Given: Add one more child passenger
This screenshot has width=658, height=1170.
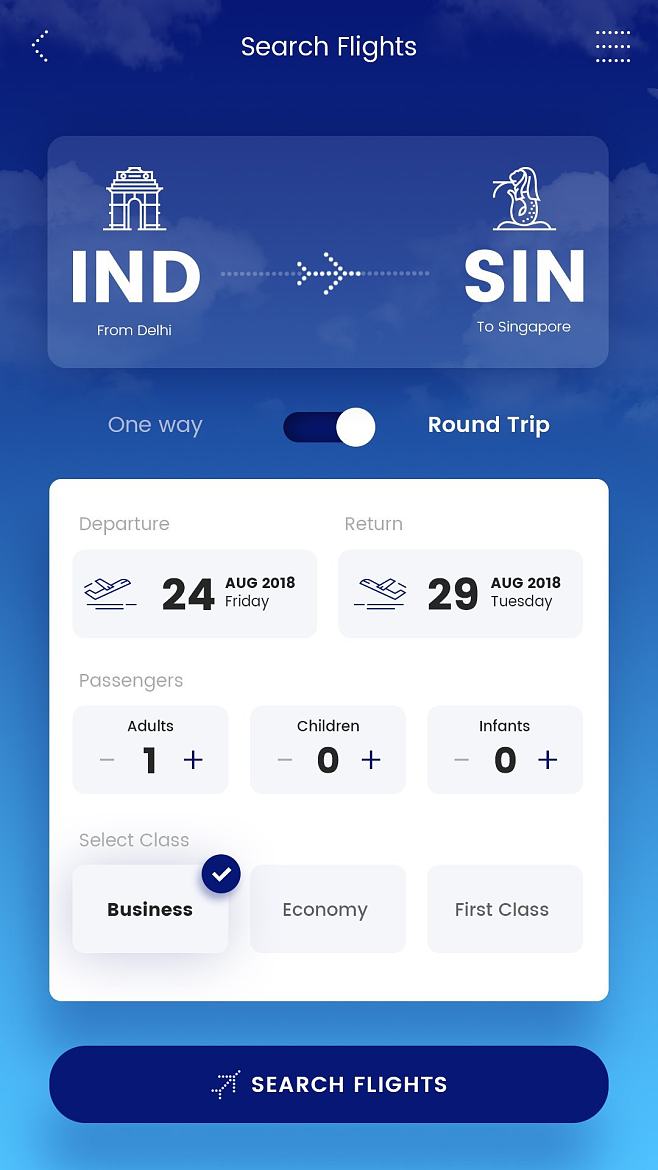Looking at the screenshot, I should click(x=371, y=760).
